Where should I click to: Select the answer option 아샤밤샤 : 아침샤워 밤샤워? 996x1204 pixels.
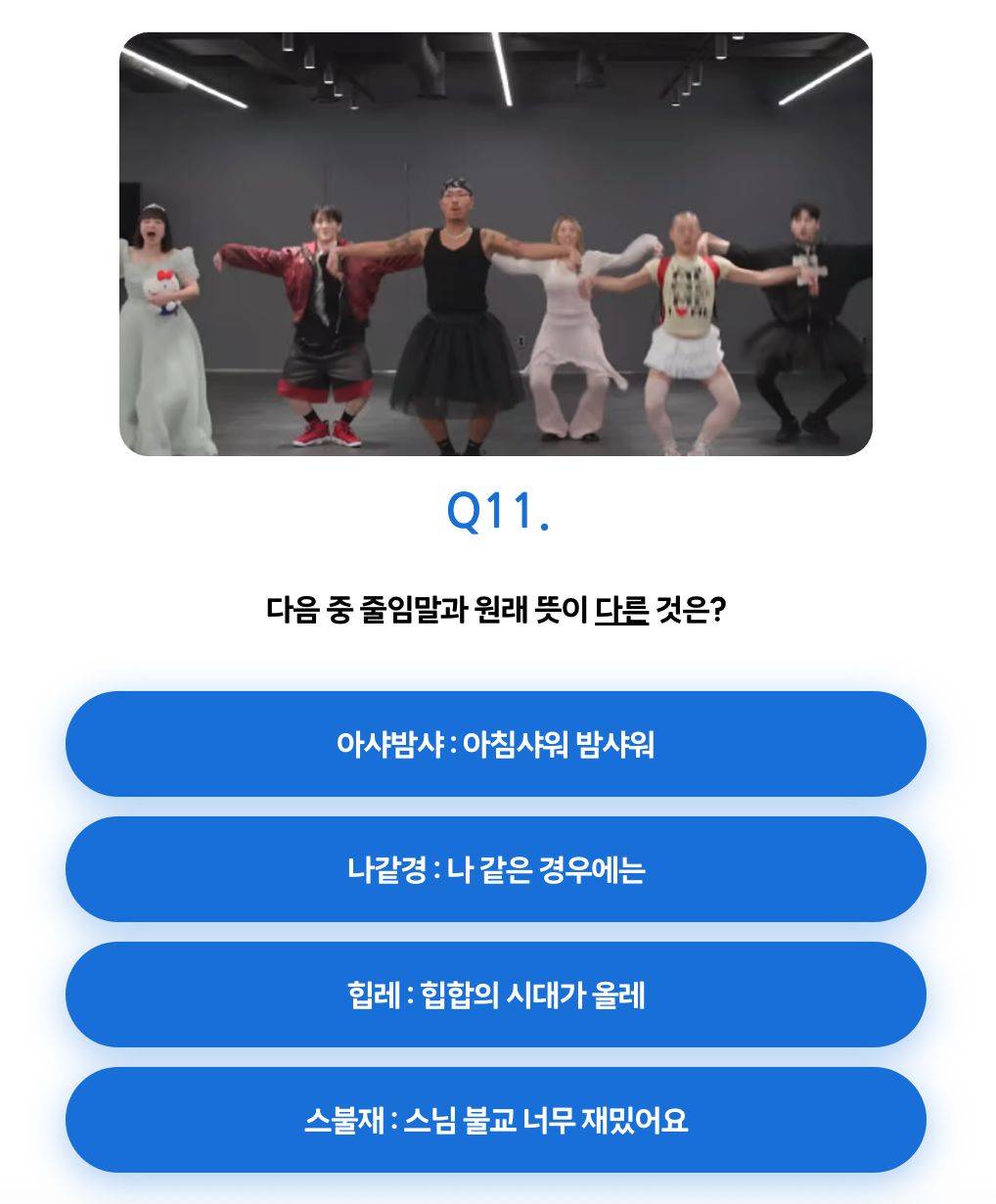(498, 744)
